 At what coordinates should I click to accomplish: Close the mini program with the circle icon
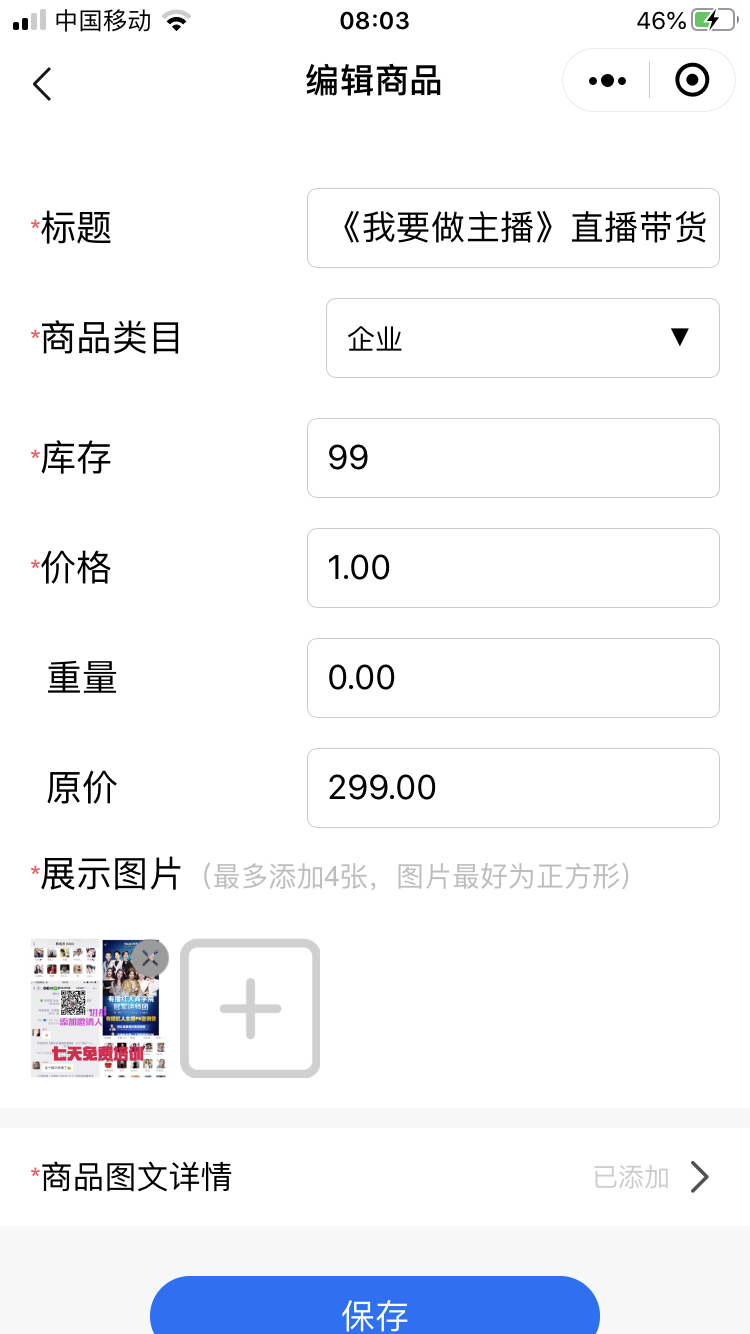coord(692,80)
